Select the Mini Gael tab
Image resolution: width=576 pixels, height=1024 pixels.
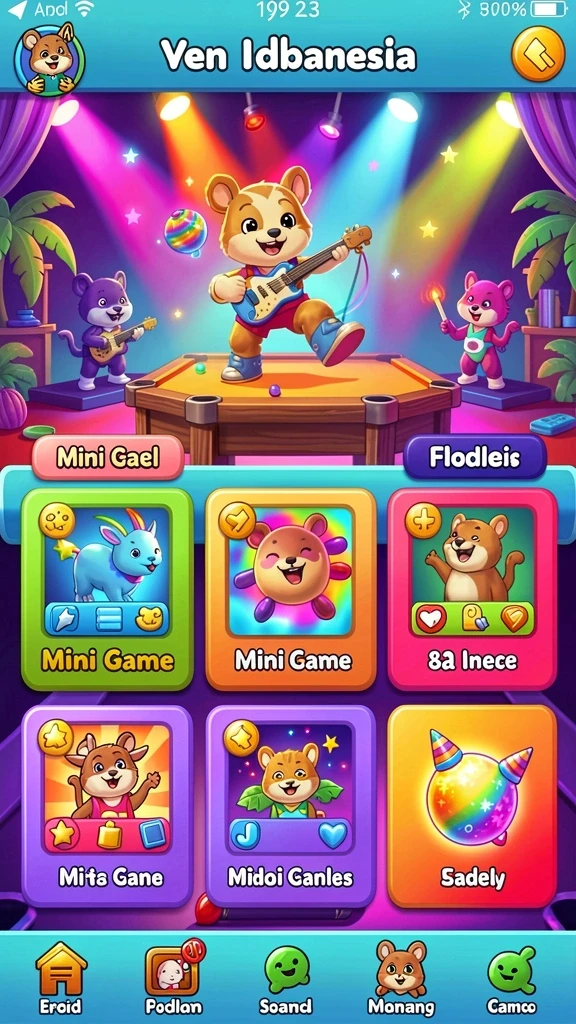tap(108, 457)
